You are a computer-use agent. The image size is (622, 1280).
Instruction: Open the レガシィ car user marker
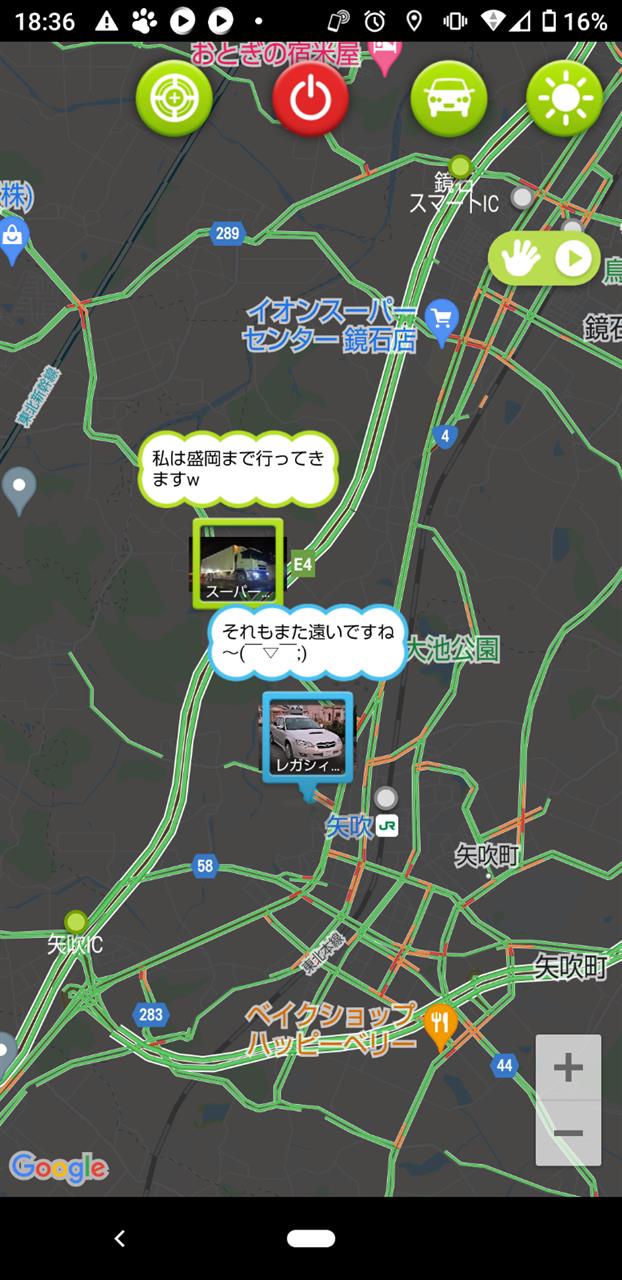point(308,737)
